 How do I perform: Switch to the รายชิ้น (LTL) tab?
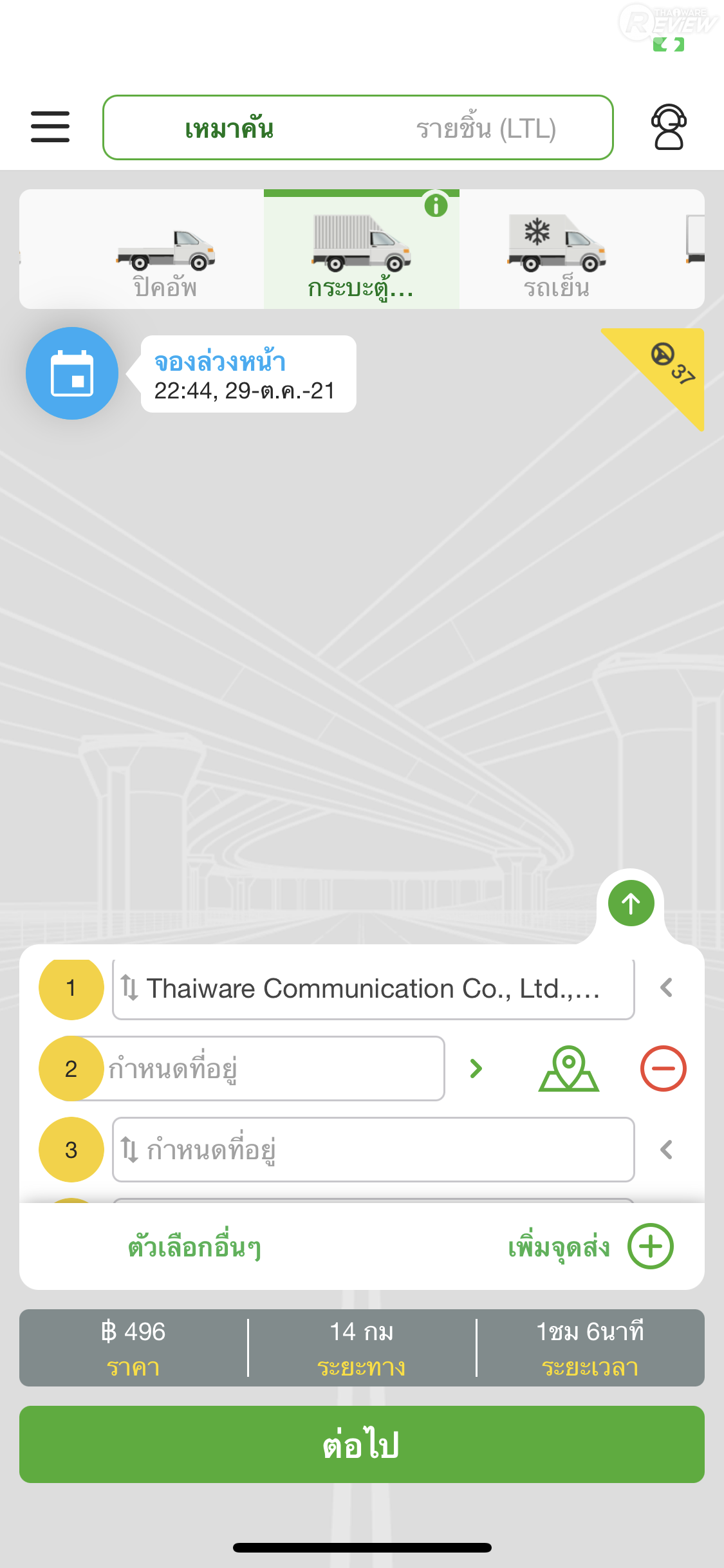pos(486,128)
